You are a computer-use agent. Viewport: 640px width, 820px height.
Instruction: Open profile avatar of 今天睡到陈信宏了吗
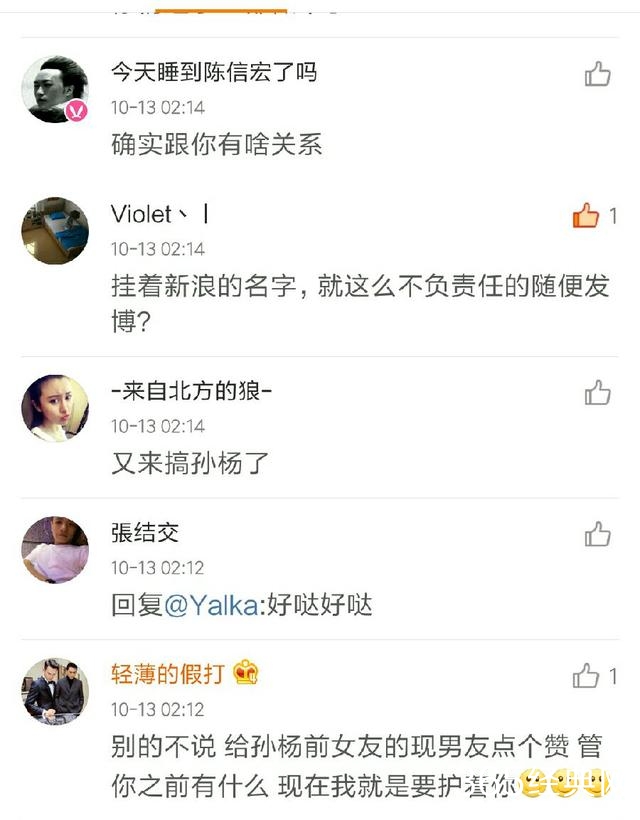(55, 89)
